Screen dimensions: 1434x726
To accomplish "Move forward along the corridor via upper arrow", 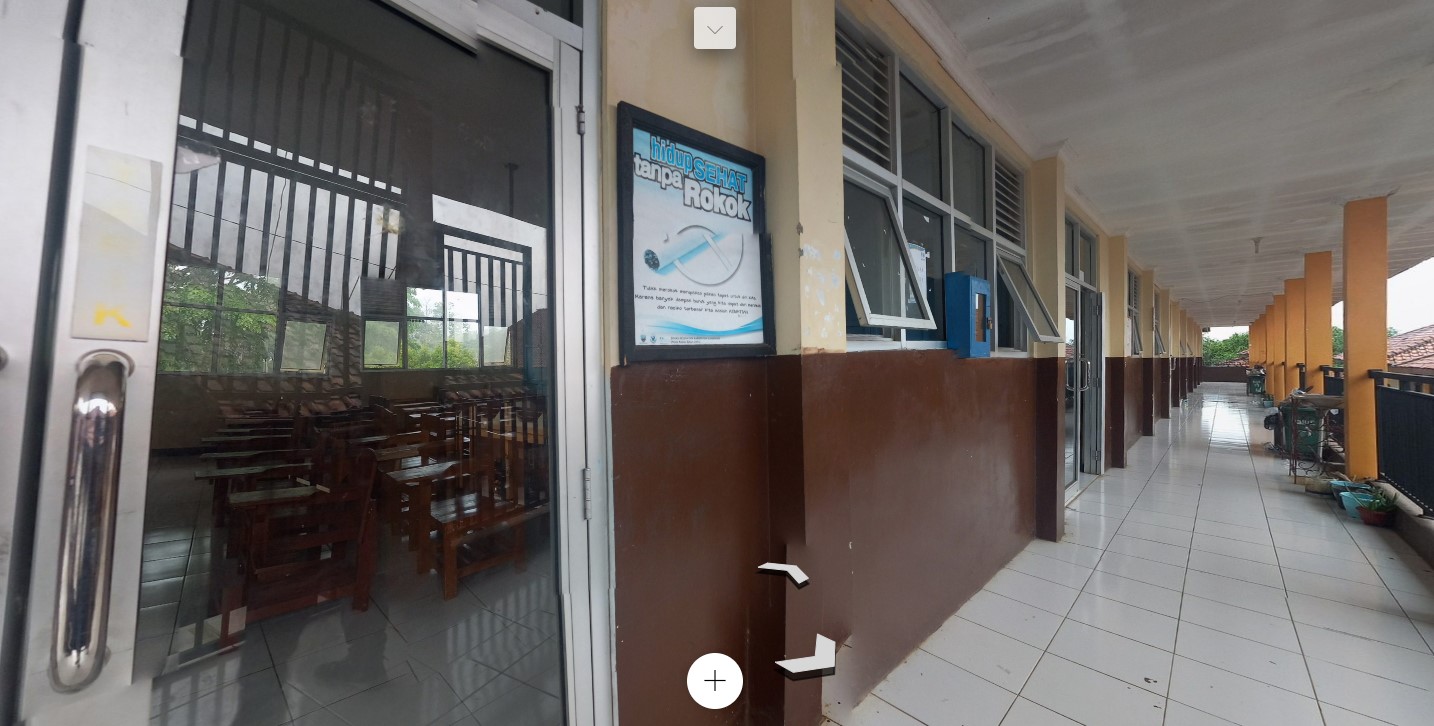I will (785, 573).
